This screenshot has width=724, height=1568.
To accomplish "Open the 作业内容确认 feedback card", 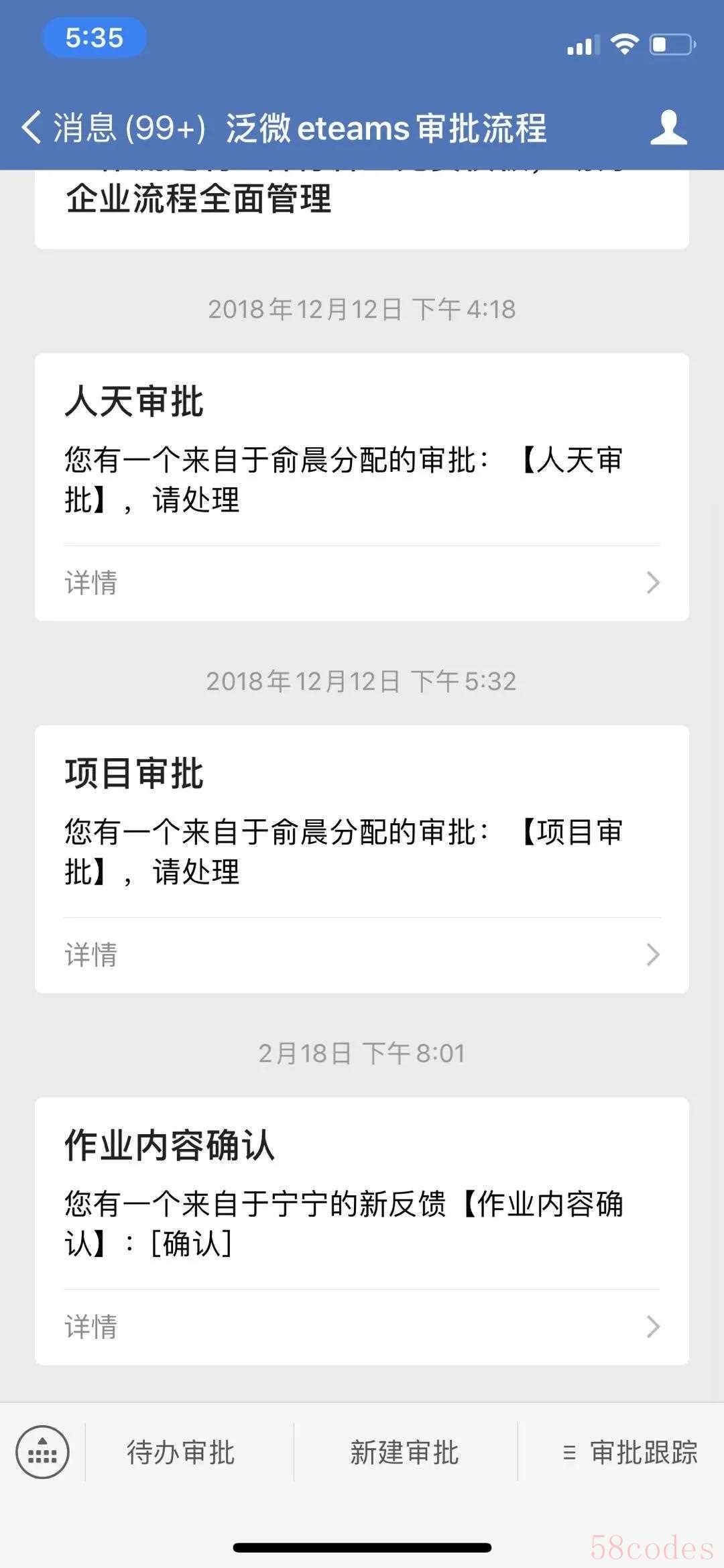I will coord(362,1231).
